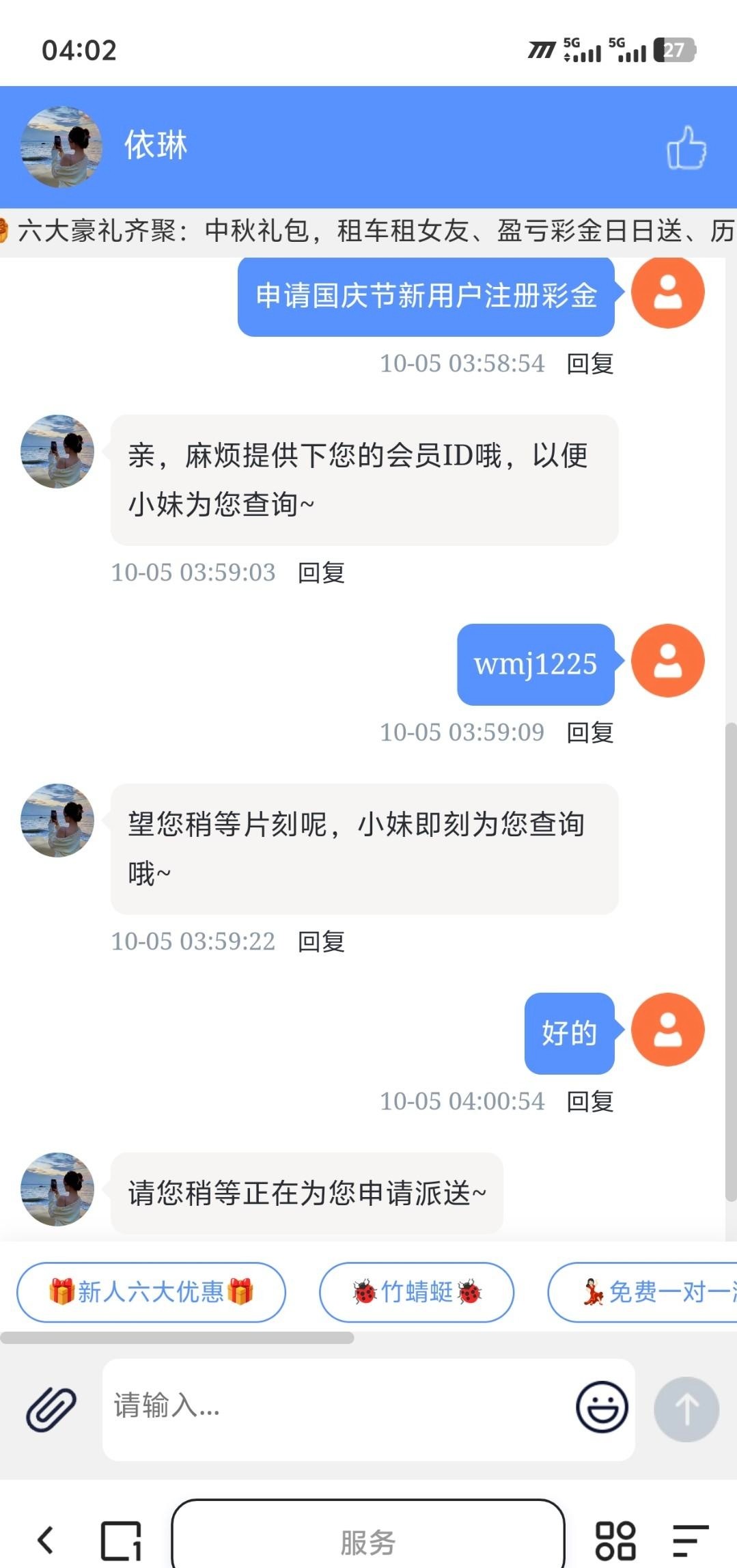Open the 新人六大优惠 quick reply chip

click(x=151, y=1293)
